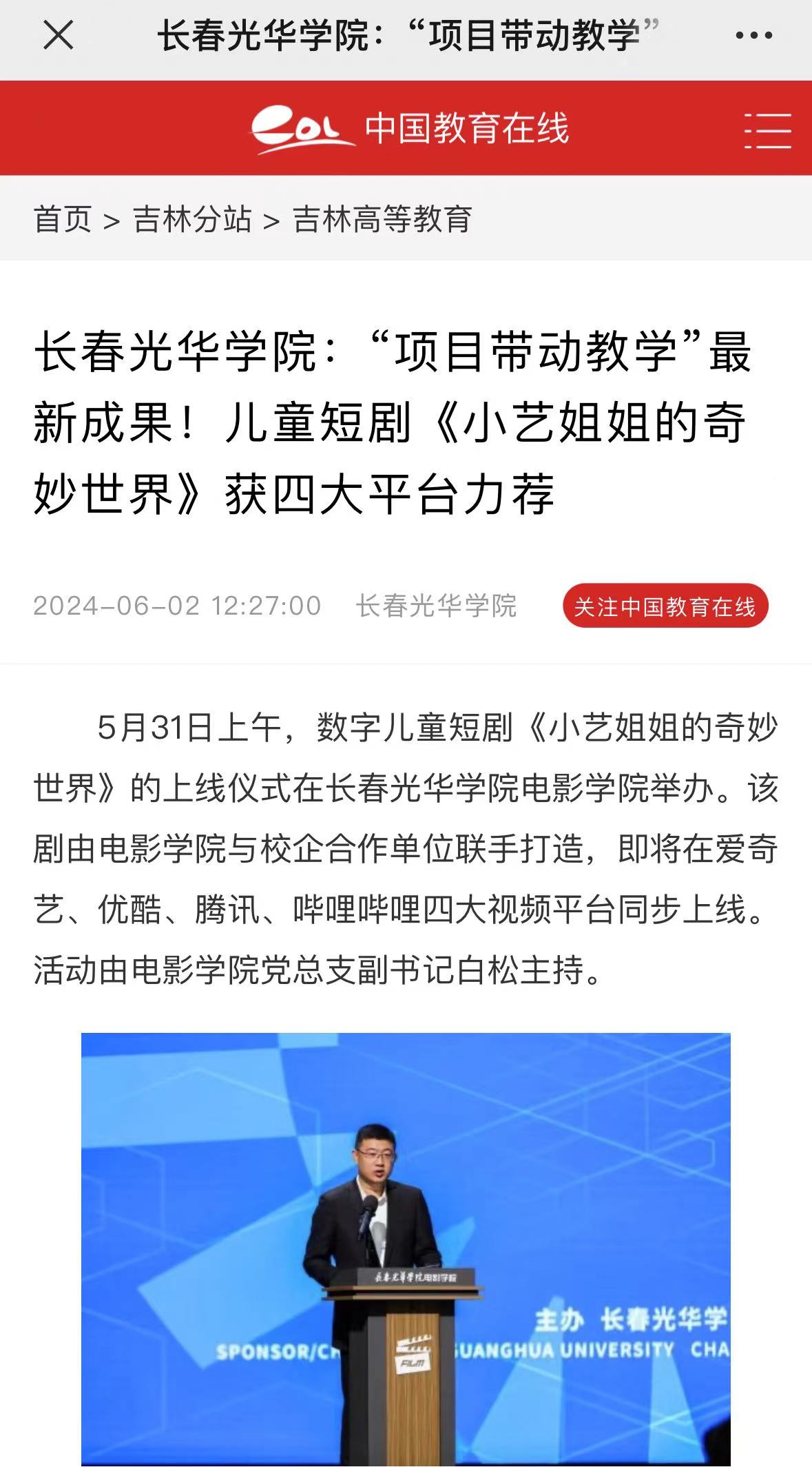The width and height of the screenshot is (812, 1476).
Task: Close the article webview
Action: (x=58, y=35)
